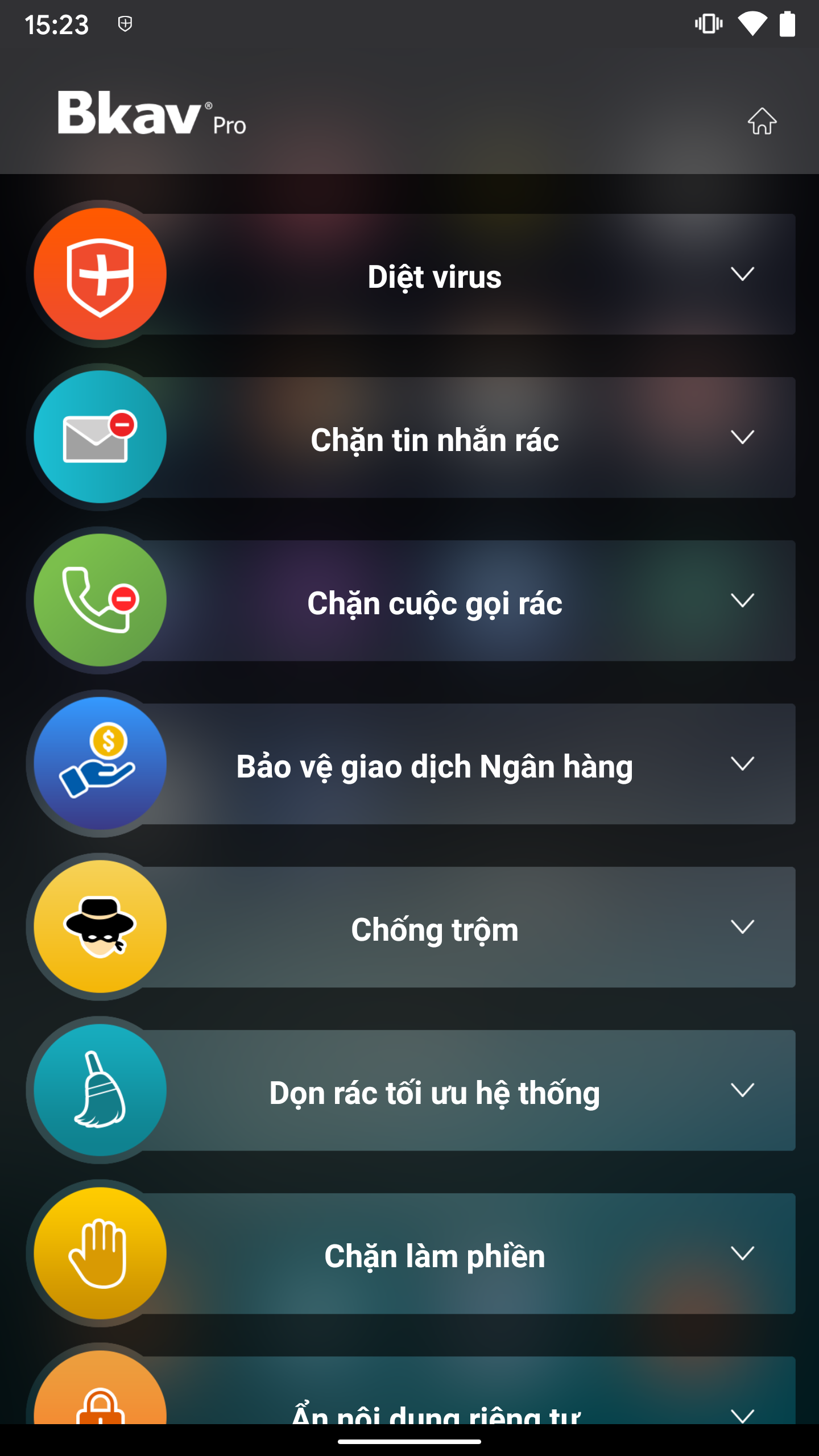Expand Chặn tin nhắn rác

tap(742, 437)
